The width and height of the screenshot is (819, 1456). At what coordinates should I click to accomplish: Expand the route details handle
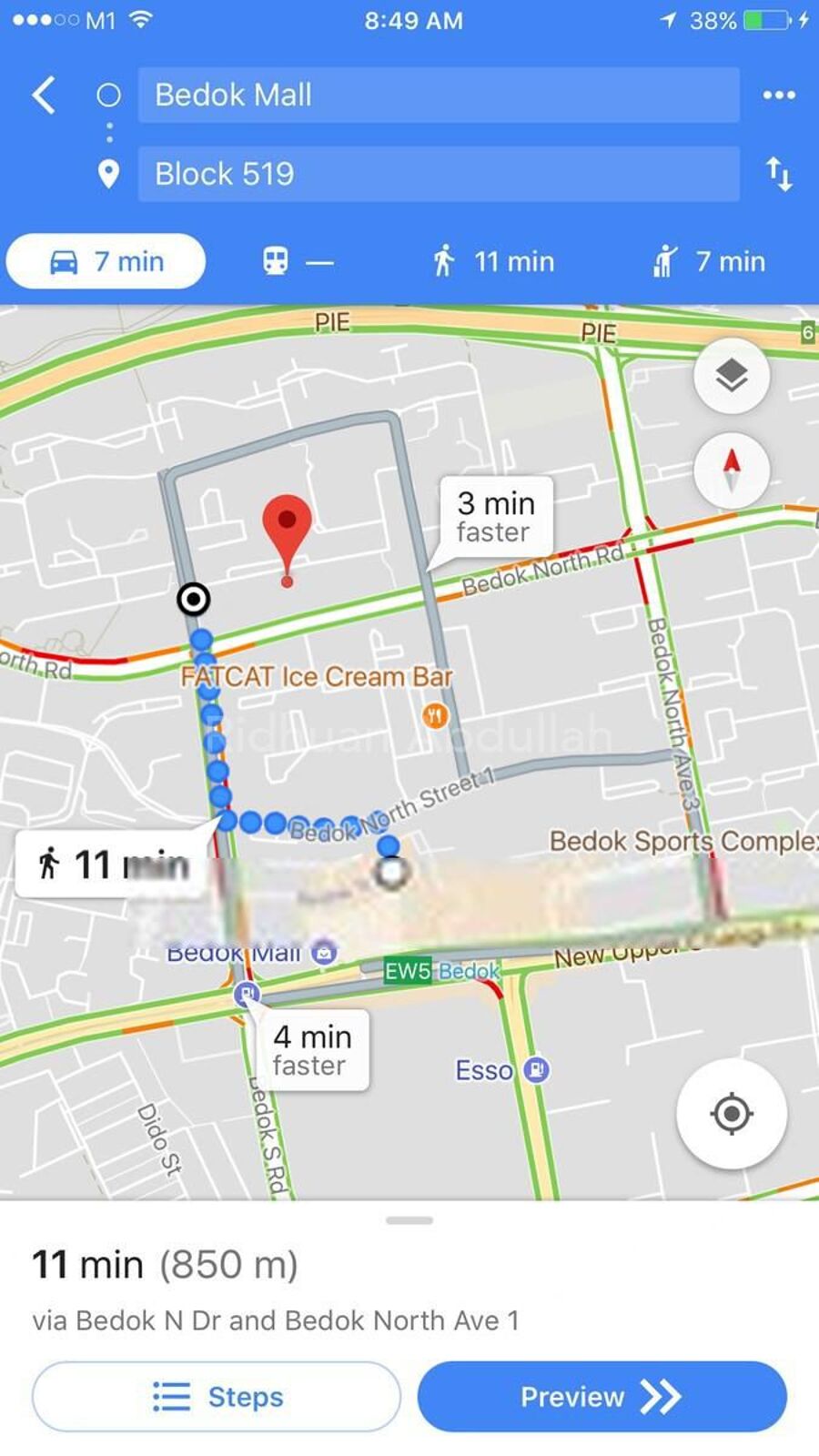(x=409, y=1220)
